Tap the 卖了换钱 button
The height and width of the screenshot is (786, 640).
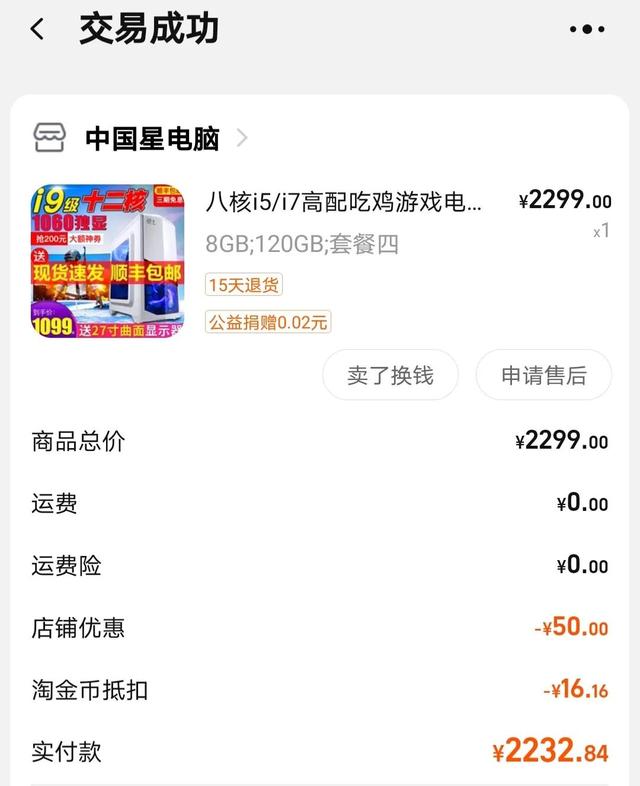(390, 375)
